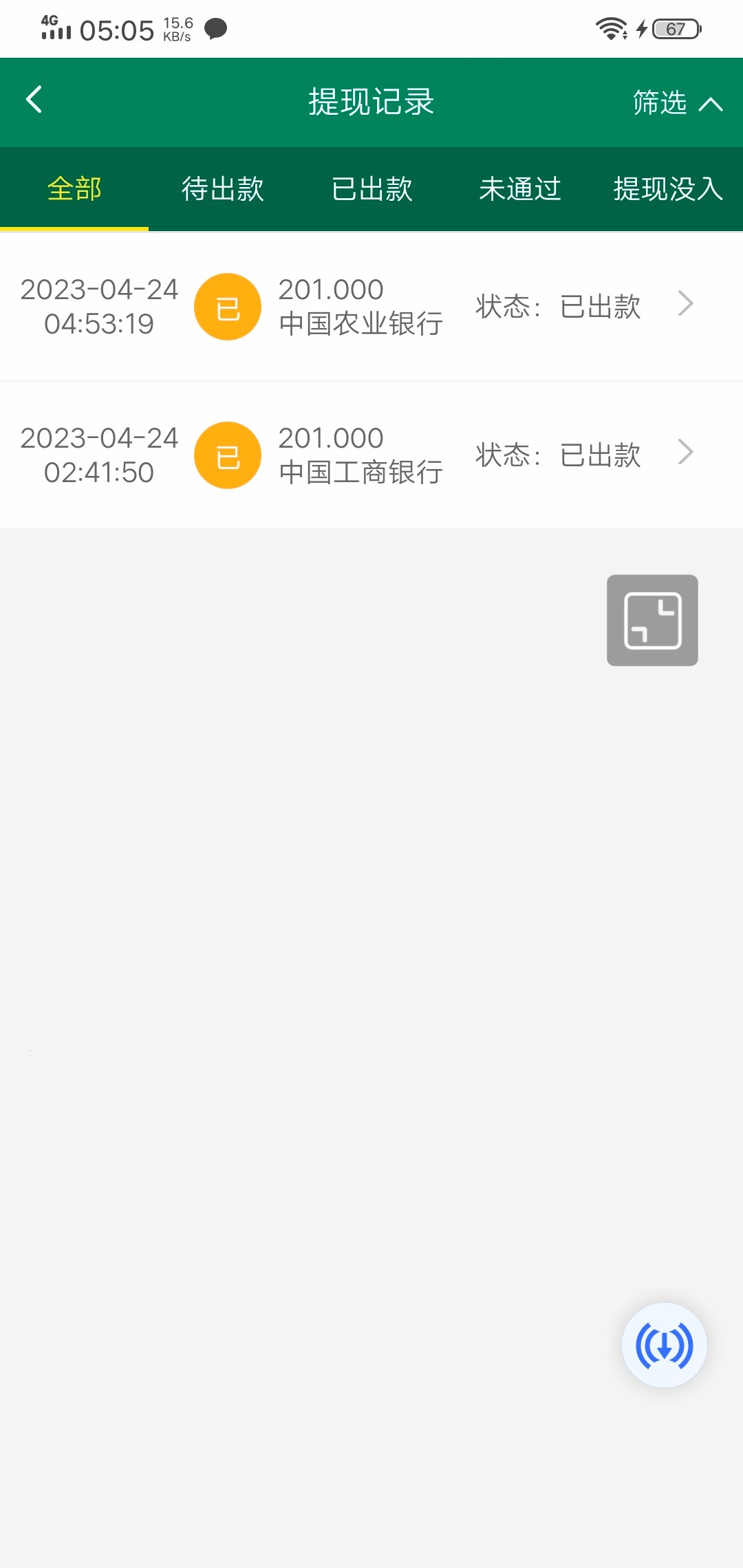Go back from the 提现记录 page
The width and height of the screenshot is (743, 1568).
[34, 100]
